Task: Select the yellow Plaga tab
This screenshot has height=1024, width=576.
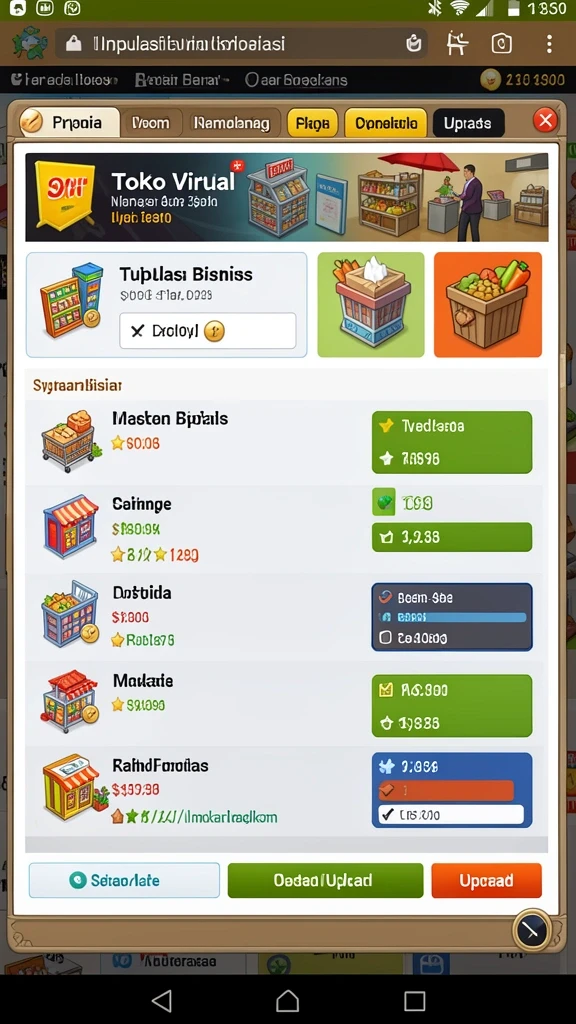Action: click(x=312, y=123)
